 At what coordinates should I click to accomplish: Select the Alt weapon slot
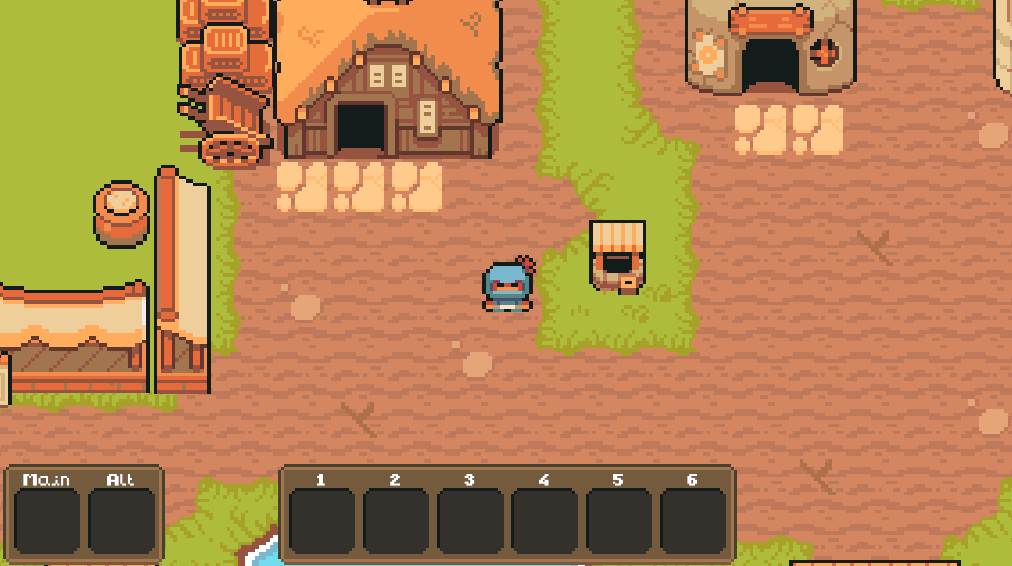pyautogui.click(x=121, y=521)
